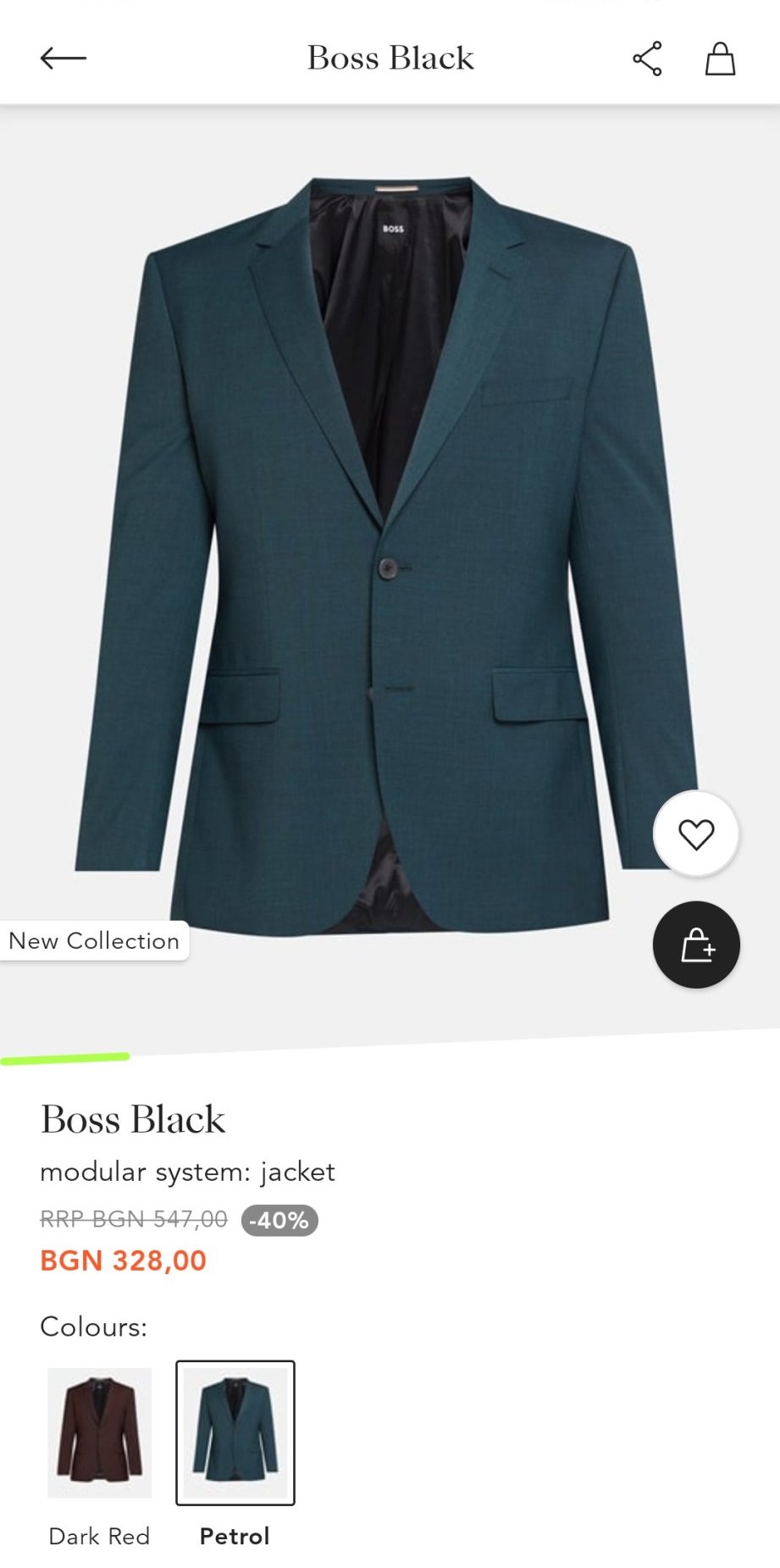Open the shopping bag
The height and width of the screenshot is (1568, 780).
pyautogui.click(x=720, y=58)
